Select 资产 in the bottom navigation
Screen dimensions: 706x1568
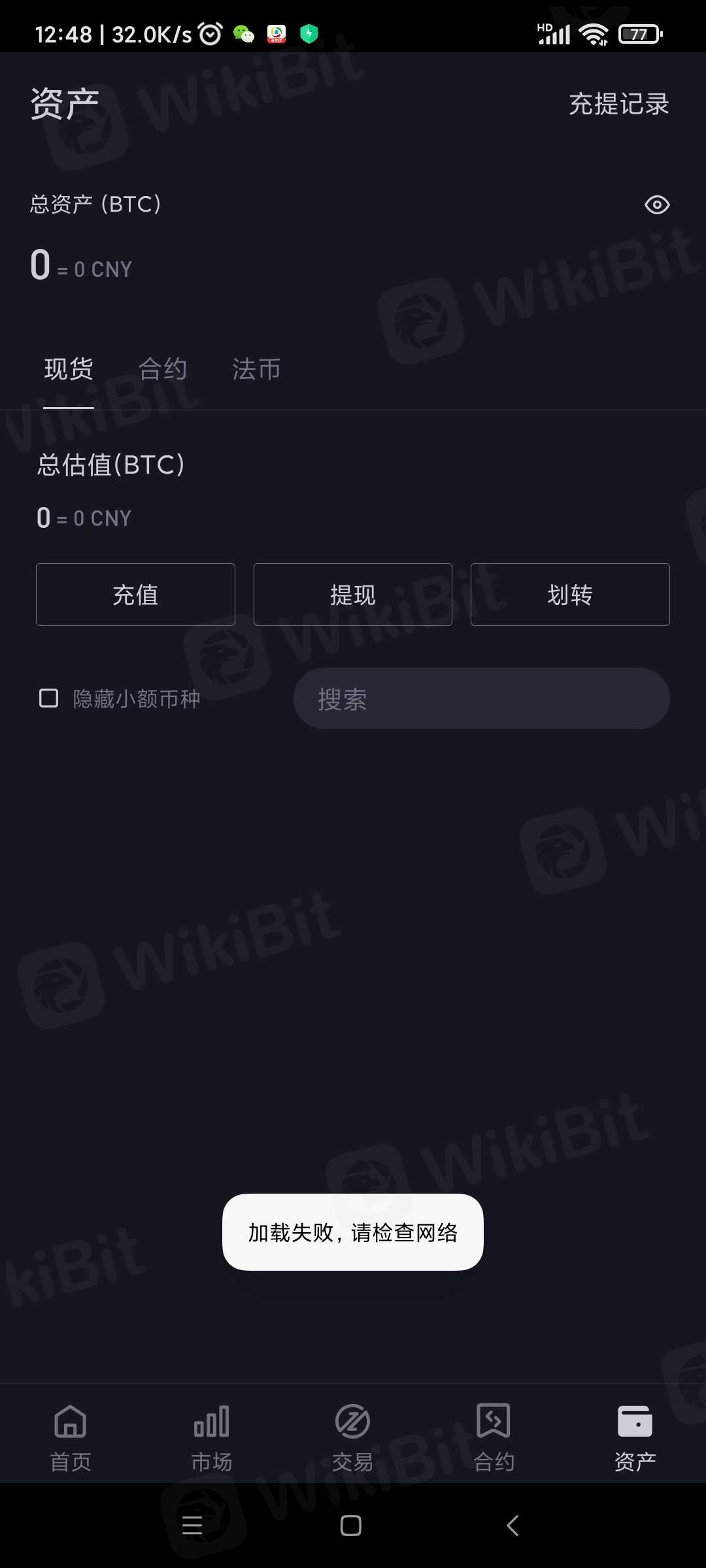[635, 1437]
